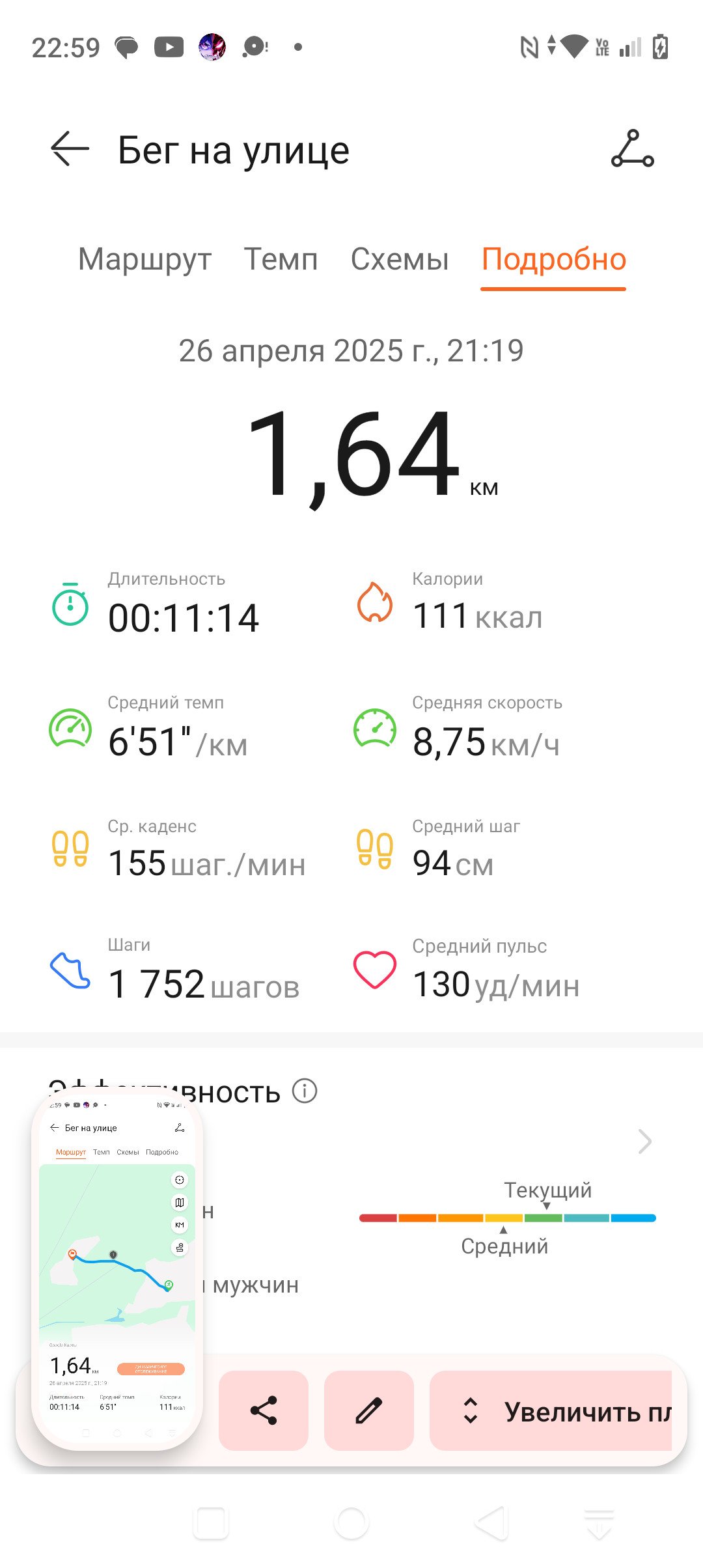Tap the Увеличить button for extended screenshot
This screenshot has width=703, height=1568.
[x=551, y=1410]
